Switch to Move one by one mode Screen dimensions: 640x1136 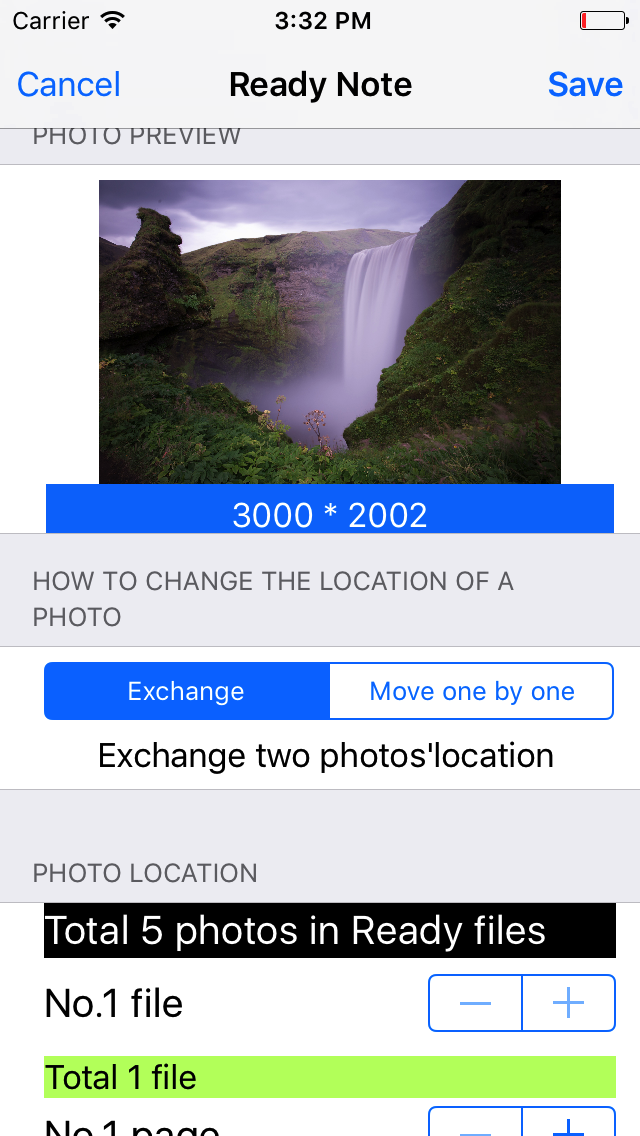(471, 691)
